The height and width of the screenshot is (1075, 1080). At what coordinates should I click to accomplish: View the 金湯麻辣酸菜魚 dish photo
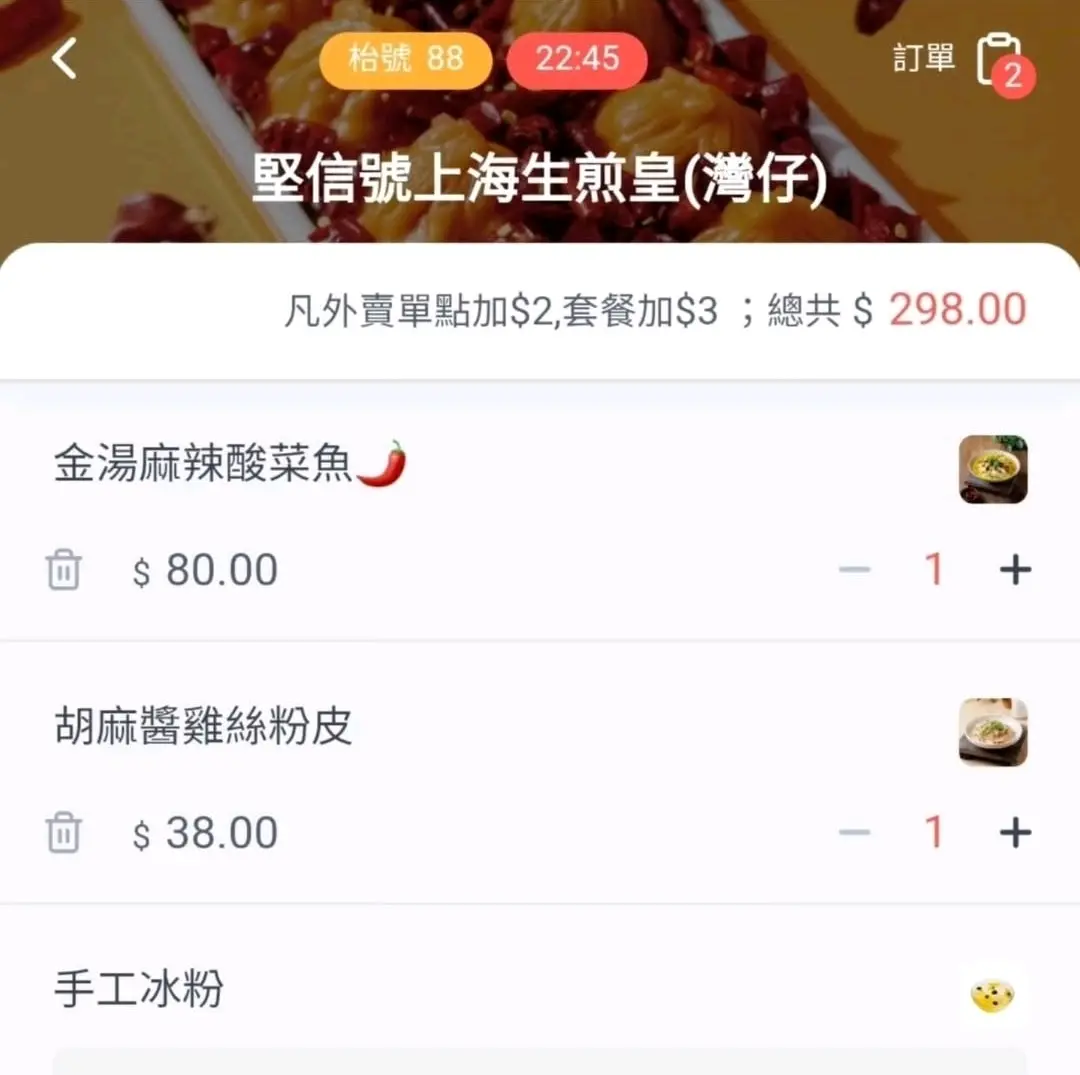click(x=993, y=469)
